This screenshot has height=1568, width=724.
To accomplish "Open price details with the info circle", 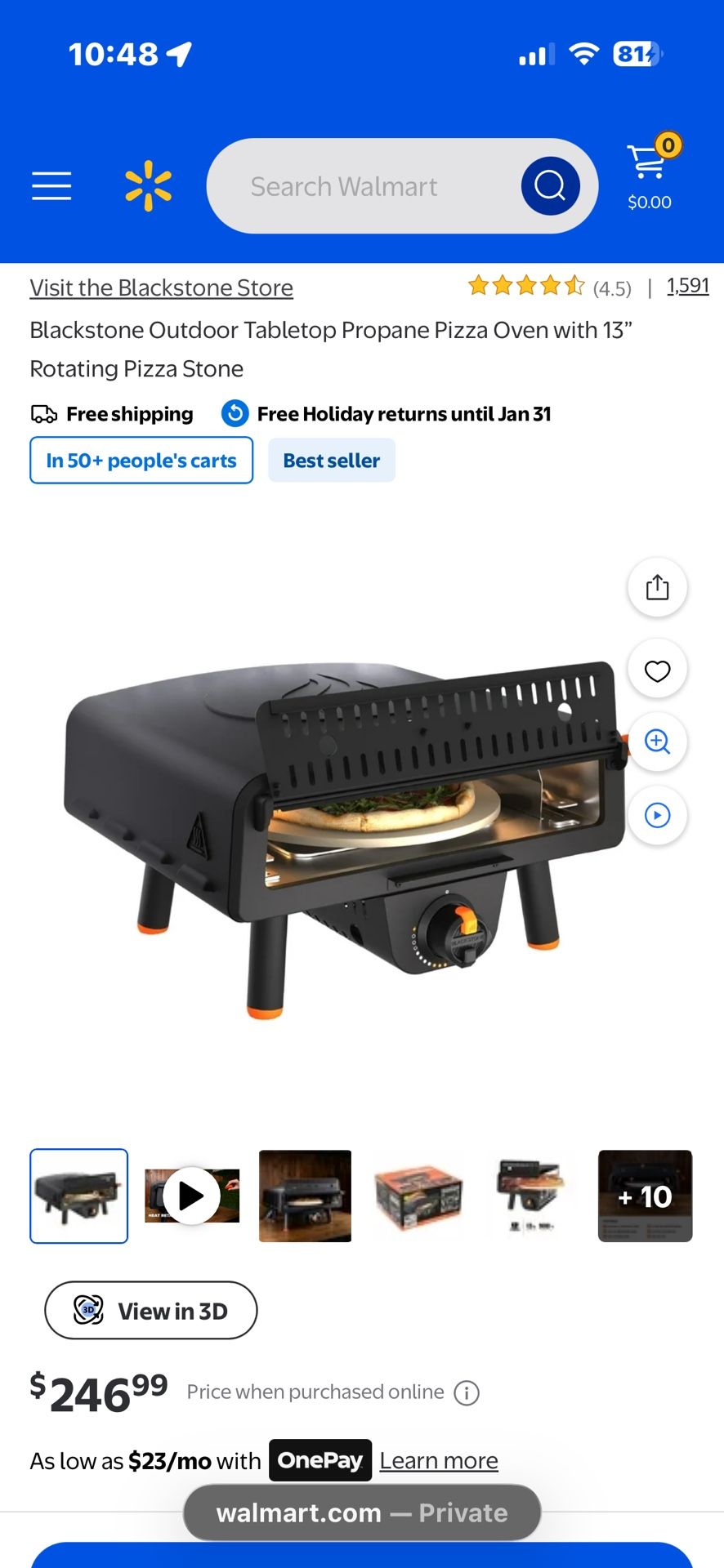I will click(x=466, y=1392).
